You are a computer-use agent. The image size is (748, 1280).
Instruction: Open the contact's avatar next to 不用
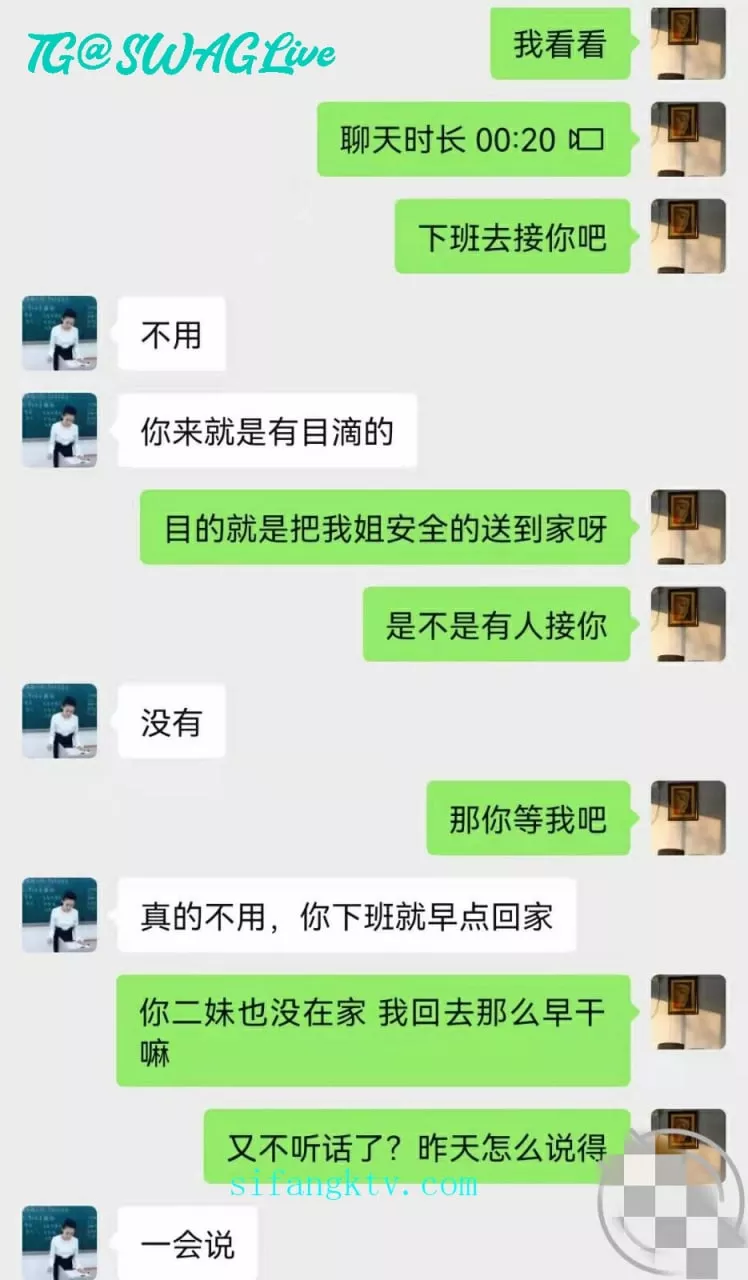point(60,333)
